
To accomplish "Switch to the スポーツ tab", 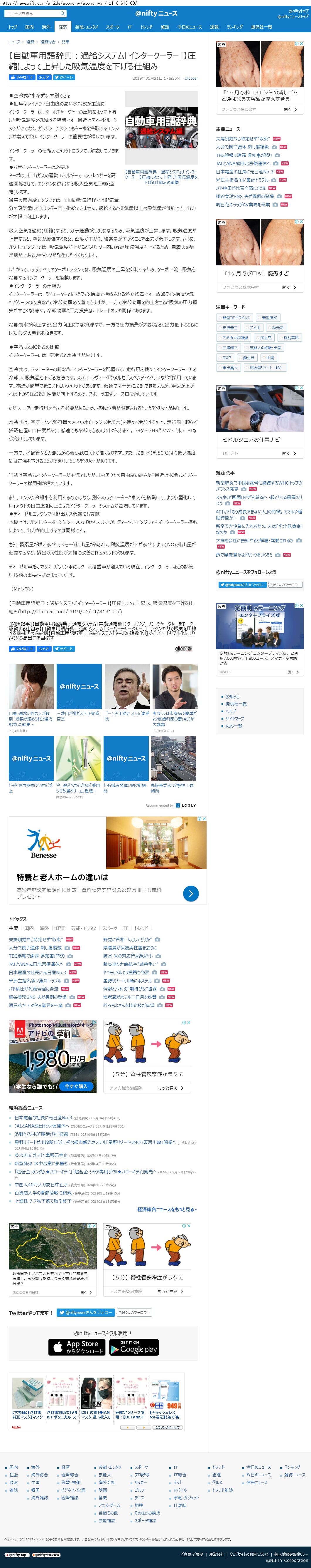I will (112, 27).
